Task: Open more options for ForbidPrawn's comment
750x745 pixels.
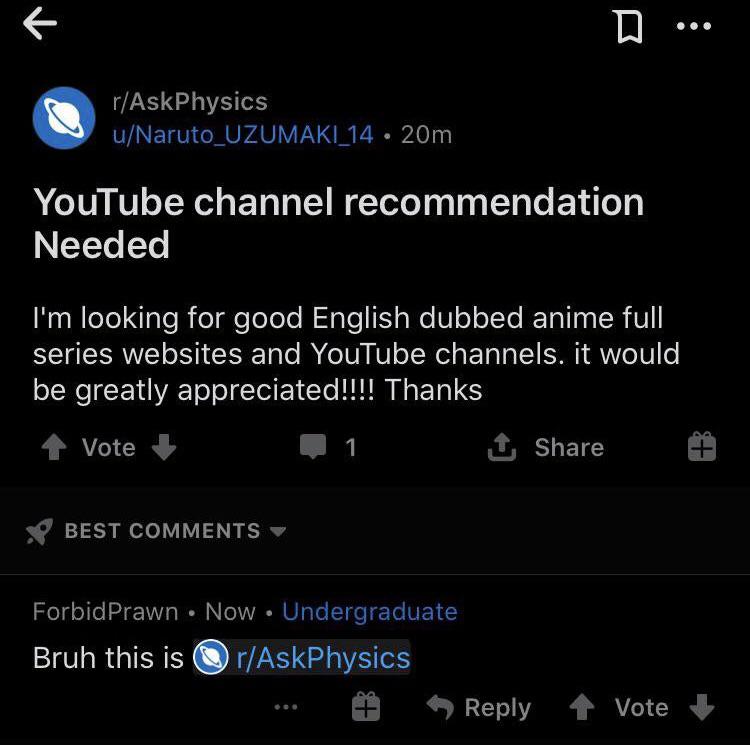Action: (286, 708)
